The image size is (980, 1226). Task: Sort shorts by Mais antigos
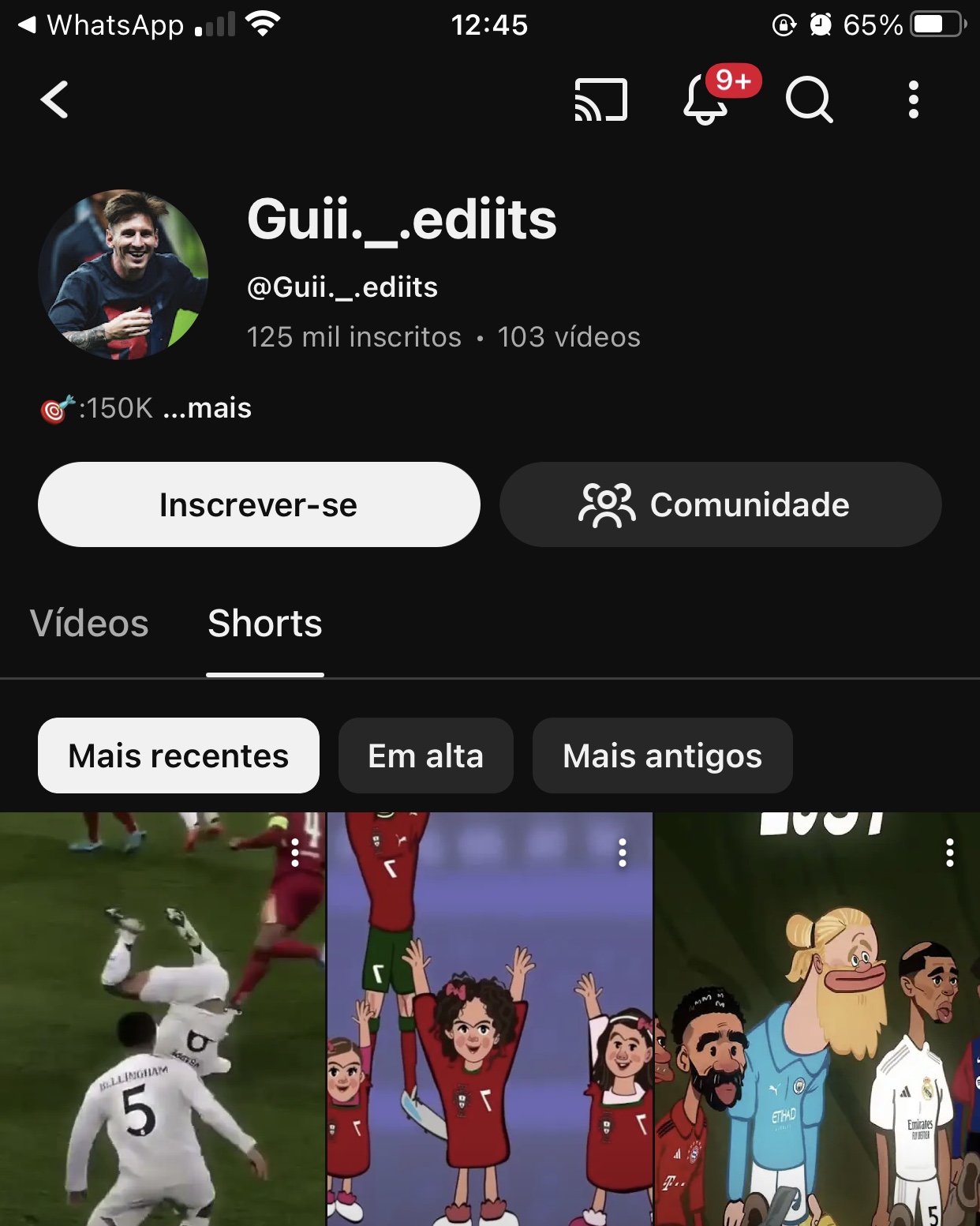coord(662,755)
